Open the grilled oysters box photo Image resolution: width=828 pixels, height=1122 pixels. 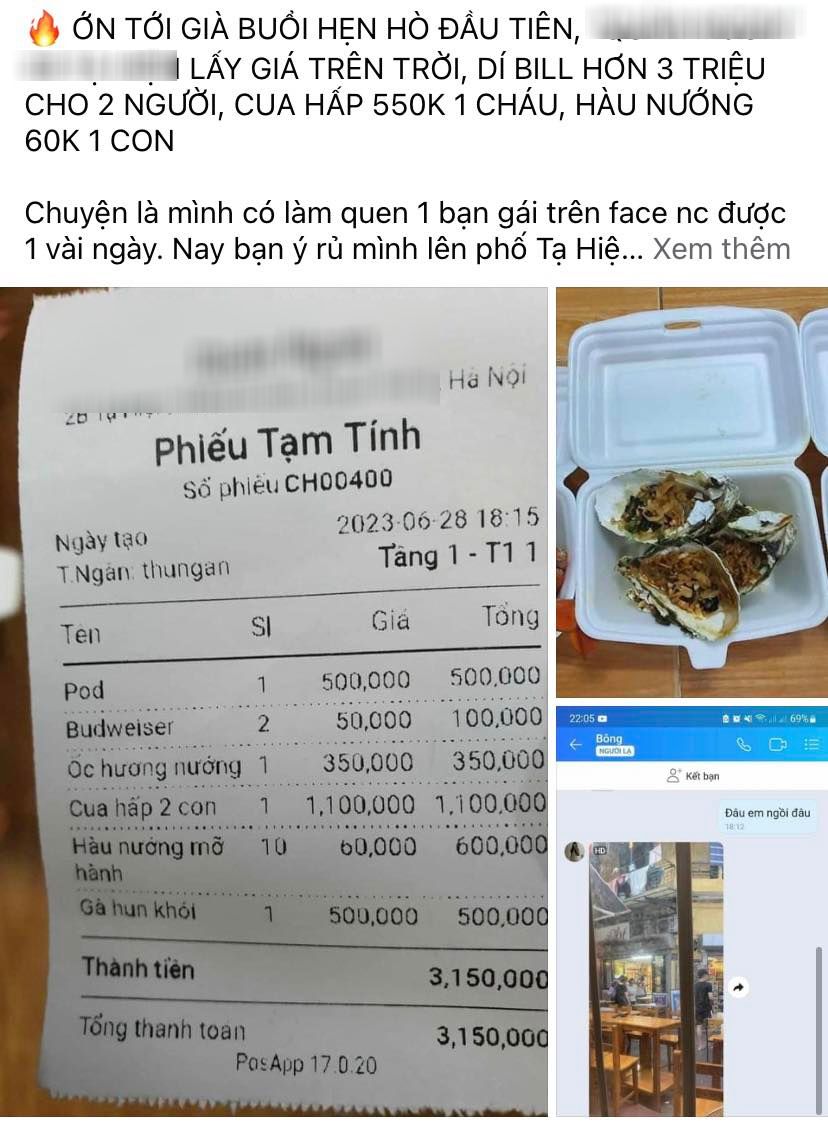(691, 490)
